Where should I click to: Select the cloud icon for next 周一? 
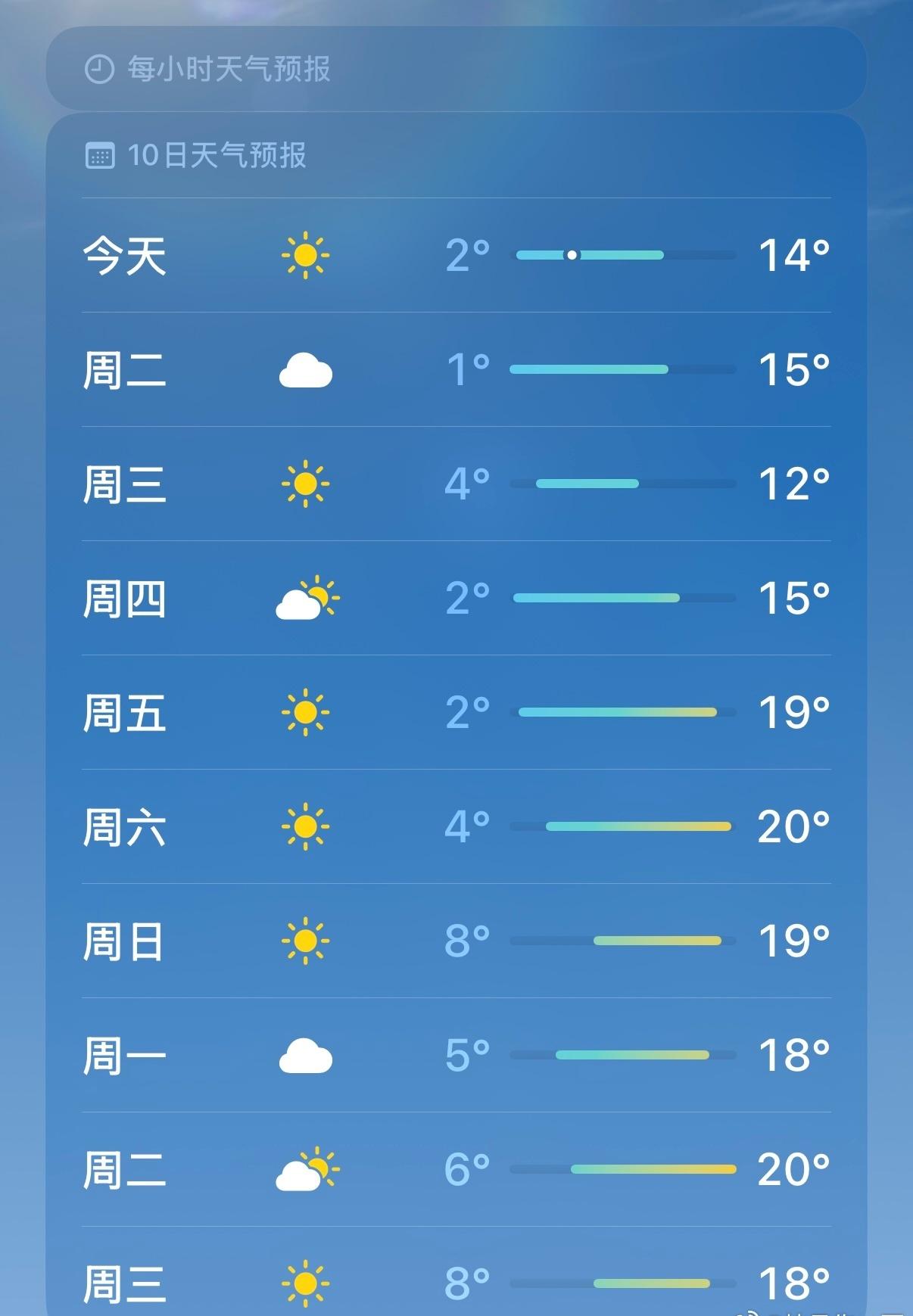tap(306, 1055)
